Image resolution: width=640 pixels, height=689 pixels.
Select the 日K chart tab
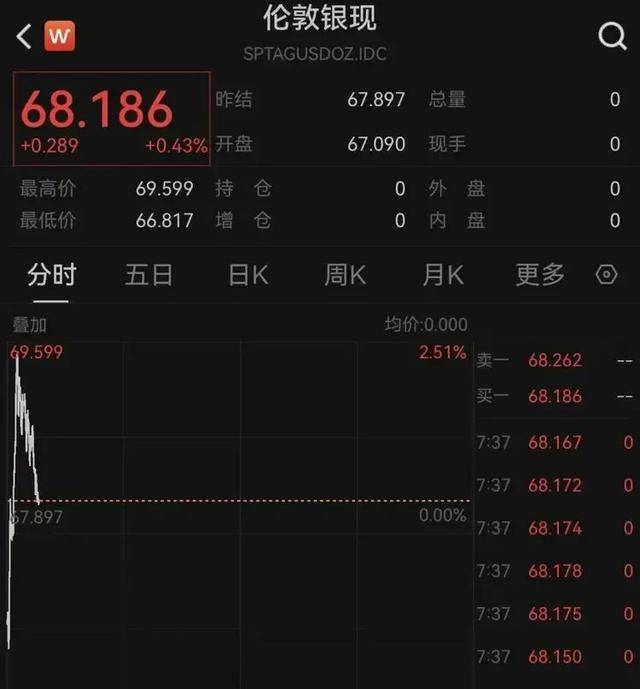pos(248,275)
